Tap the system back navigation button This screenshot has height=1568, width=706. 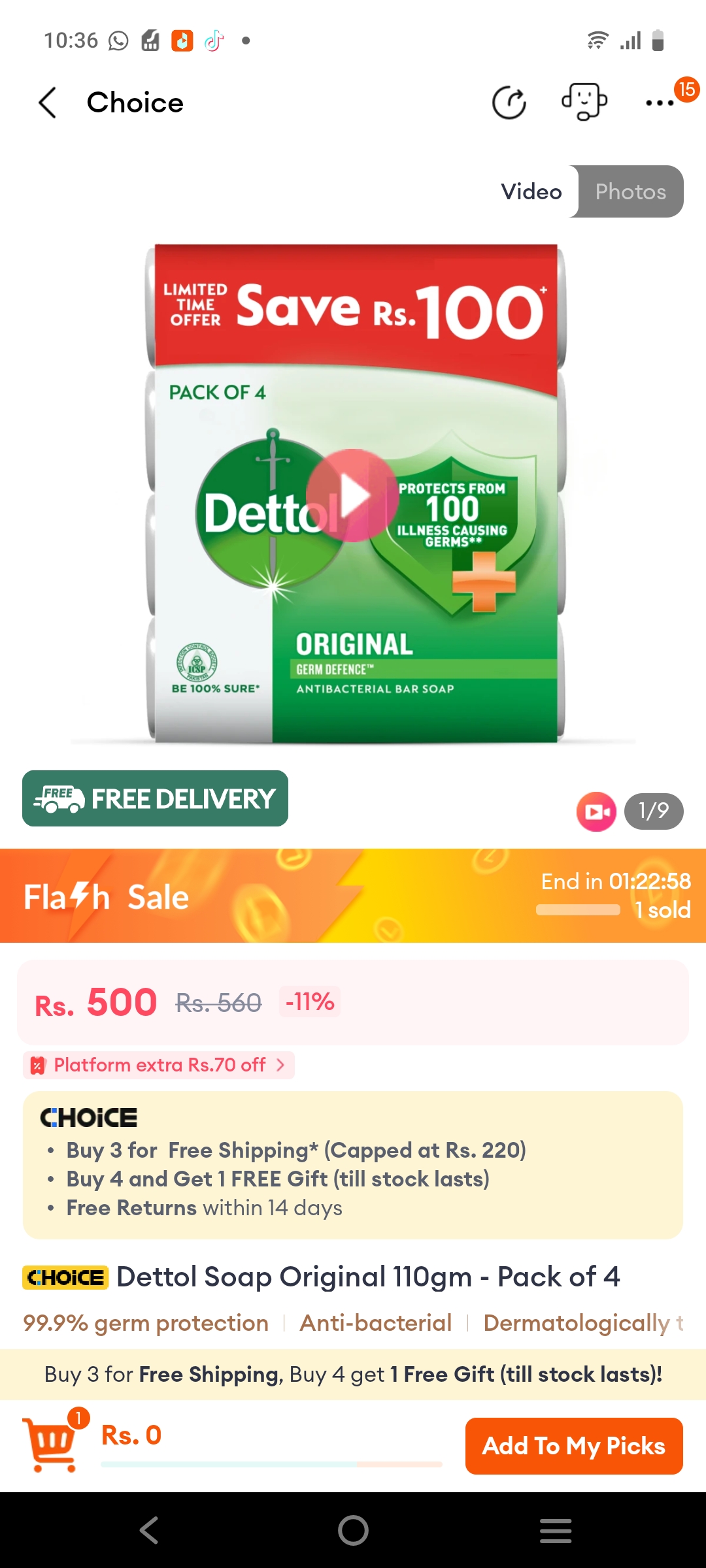149,1530
